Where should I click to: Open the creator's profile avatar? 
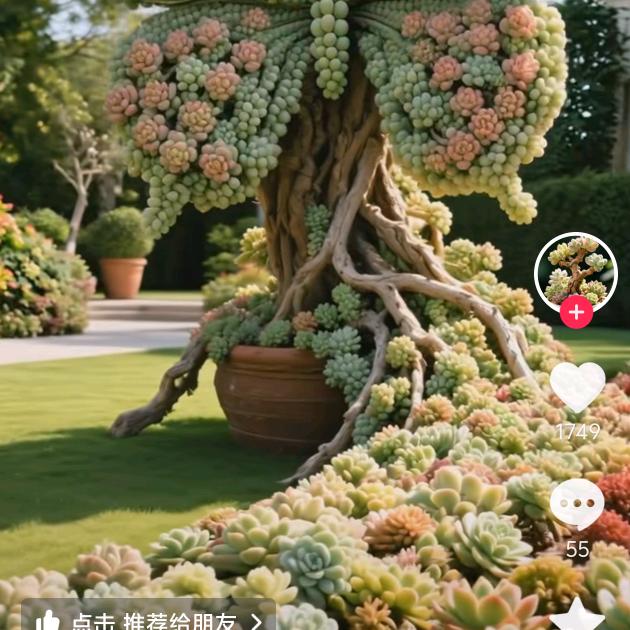[x=576, y=273]
